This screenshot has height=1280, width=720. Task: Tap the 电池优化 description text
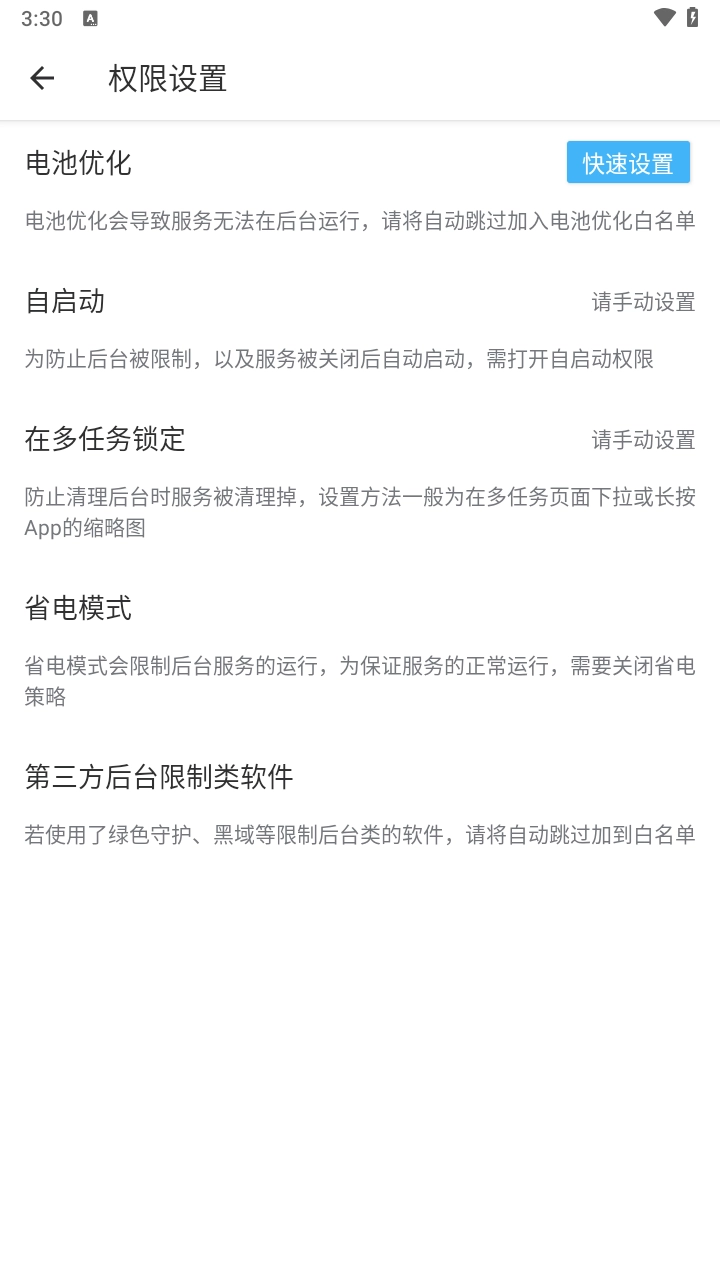360,220
